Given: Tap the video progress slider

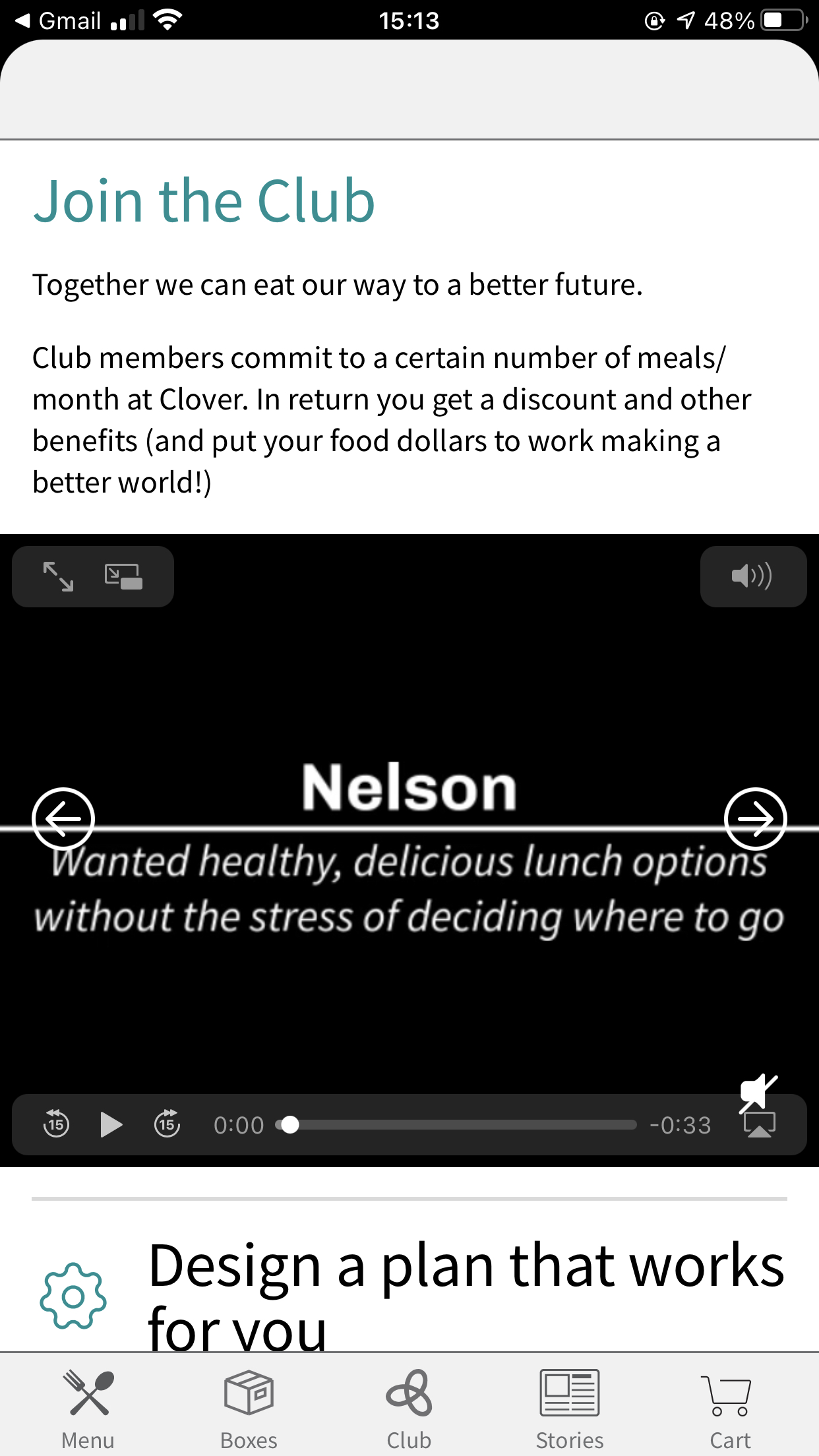Looking at the screenshot, I should [456, 1124].
